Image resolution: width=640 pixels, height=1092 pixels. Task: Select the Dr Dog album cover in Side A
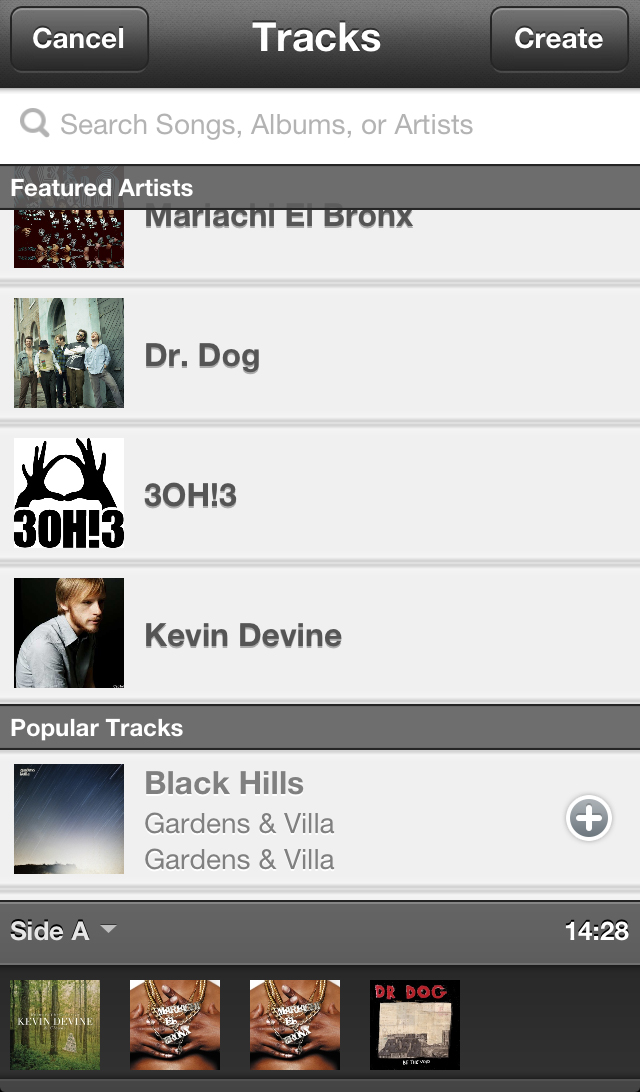click(x=415, y=1024)
